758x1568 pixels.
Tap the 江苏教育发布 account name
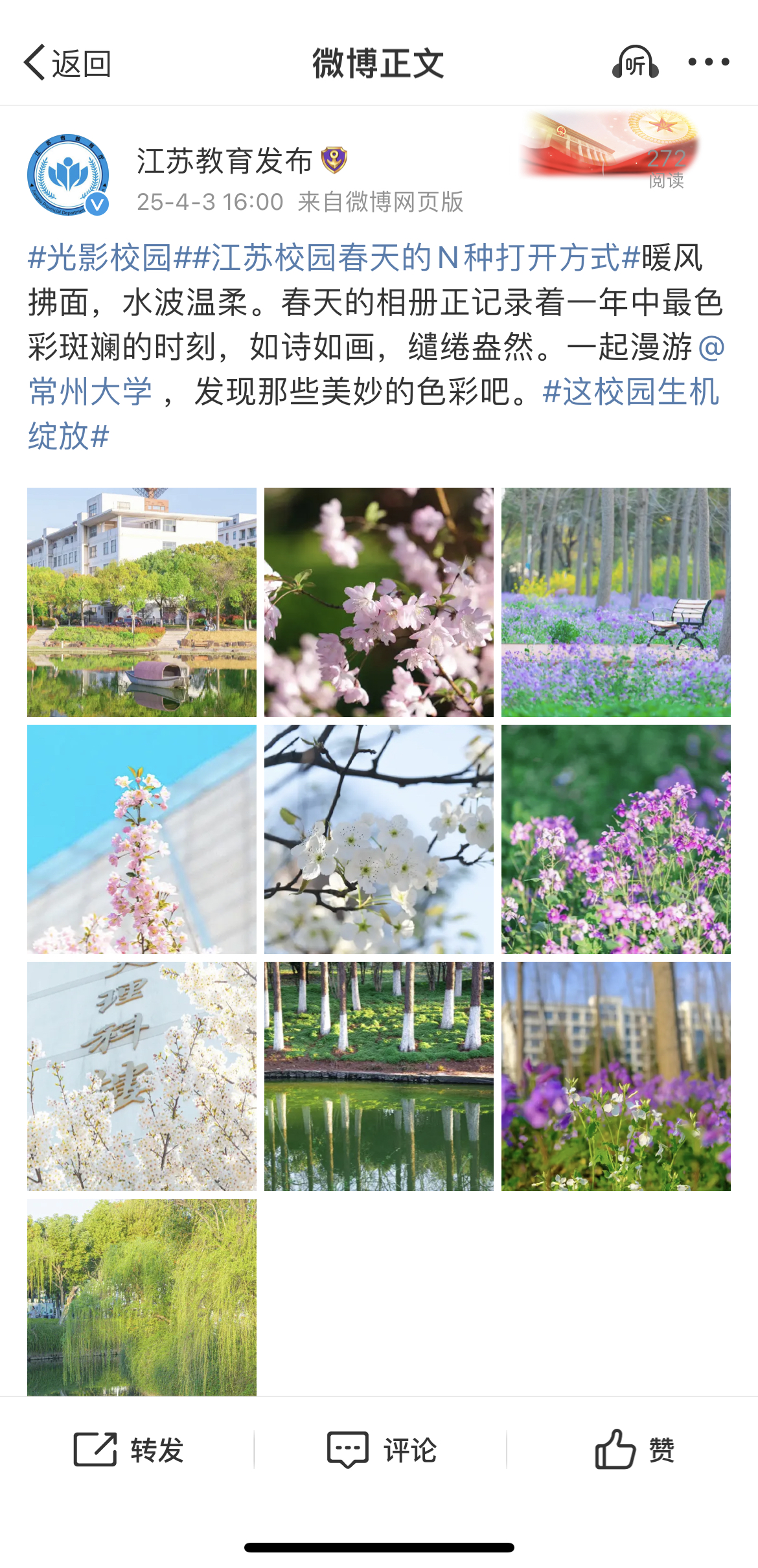(224, 161)
